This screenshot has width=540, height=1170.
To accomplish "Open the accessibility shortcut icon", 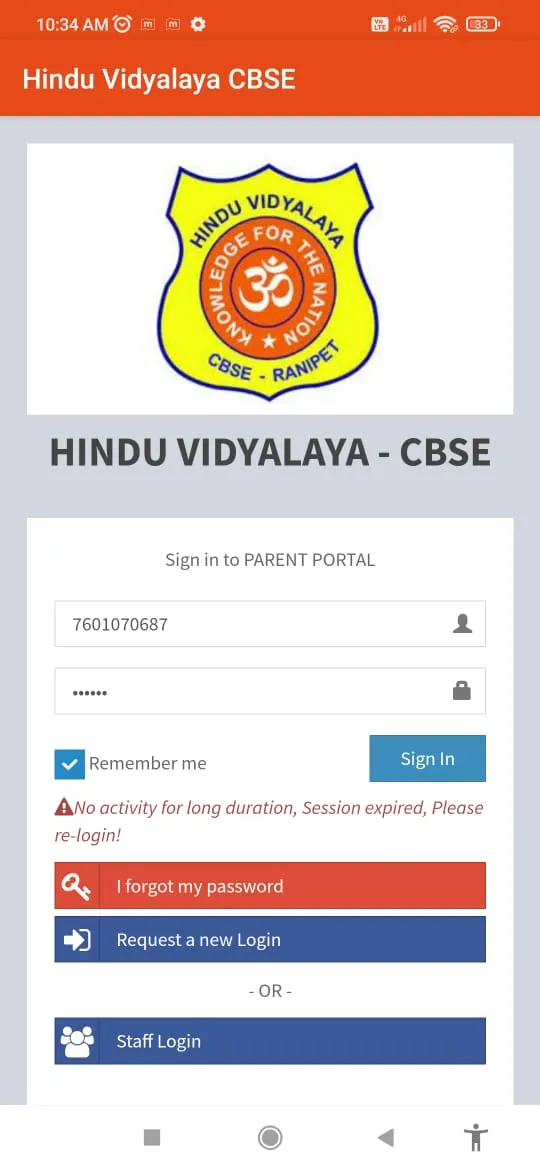I will click(475, 1137).
